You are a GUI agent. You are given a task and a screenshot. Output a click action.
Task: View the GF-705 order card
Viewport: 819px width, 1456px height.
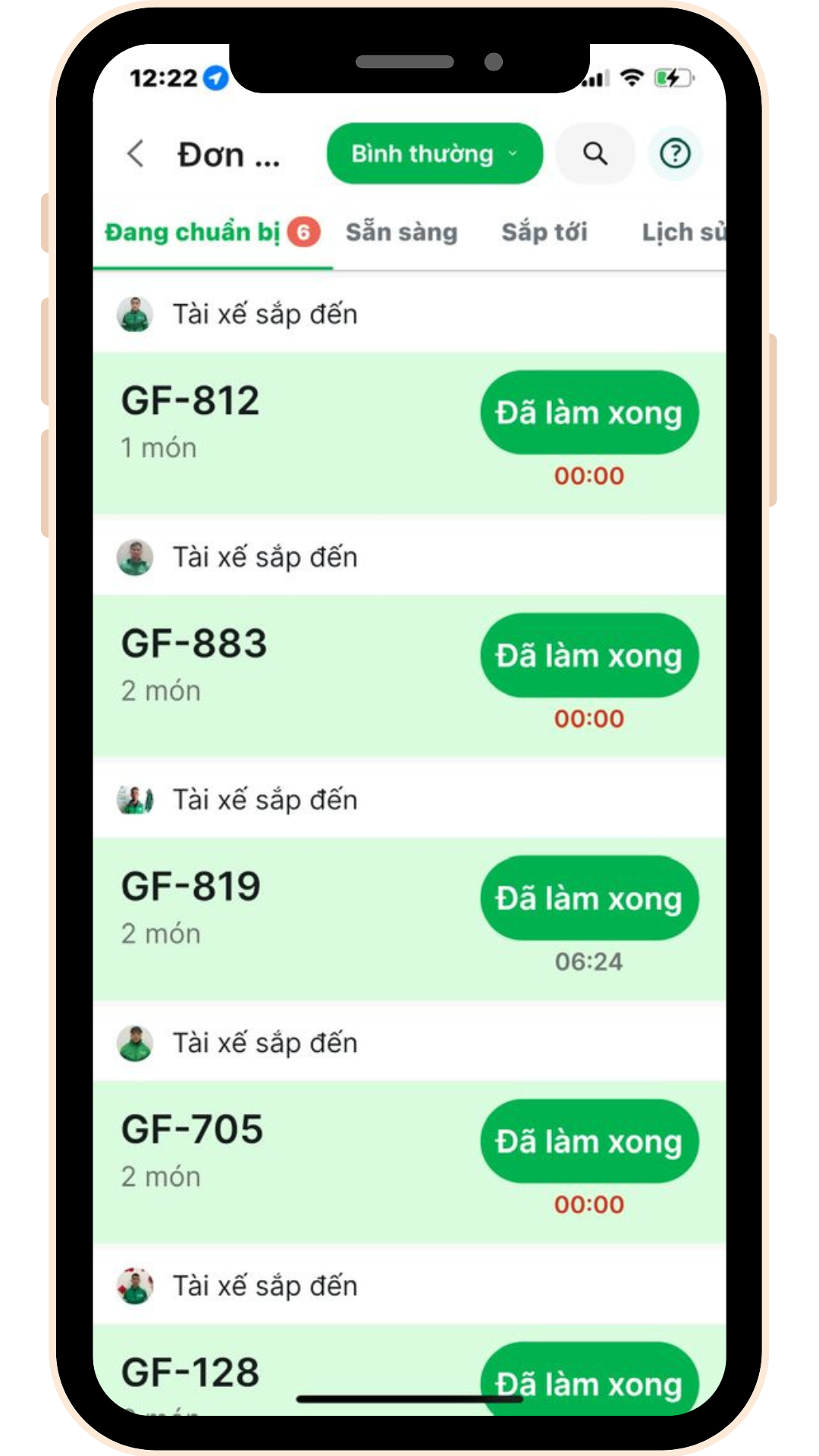tap(265, 1153)
